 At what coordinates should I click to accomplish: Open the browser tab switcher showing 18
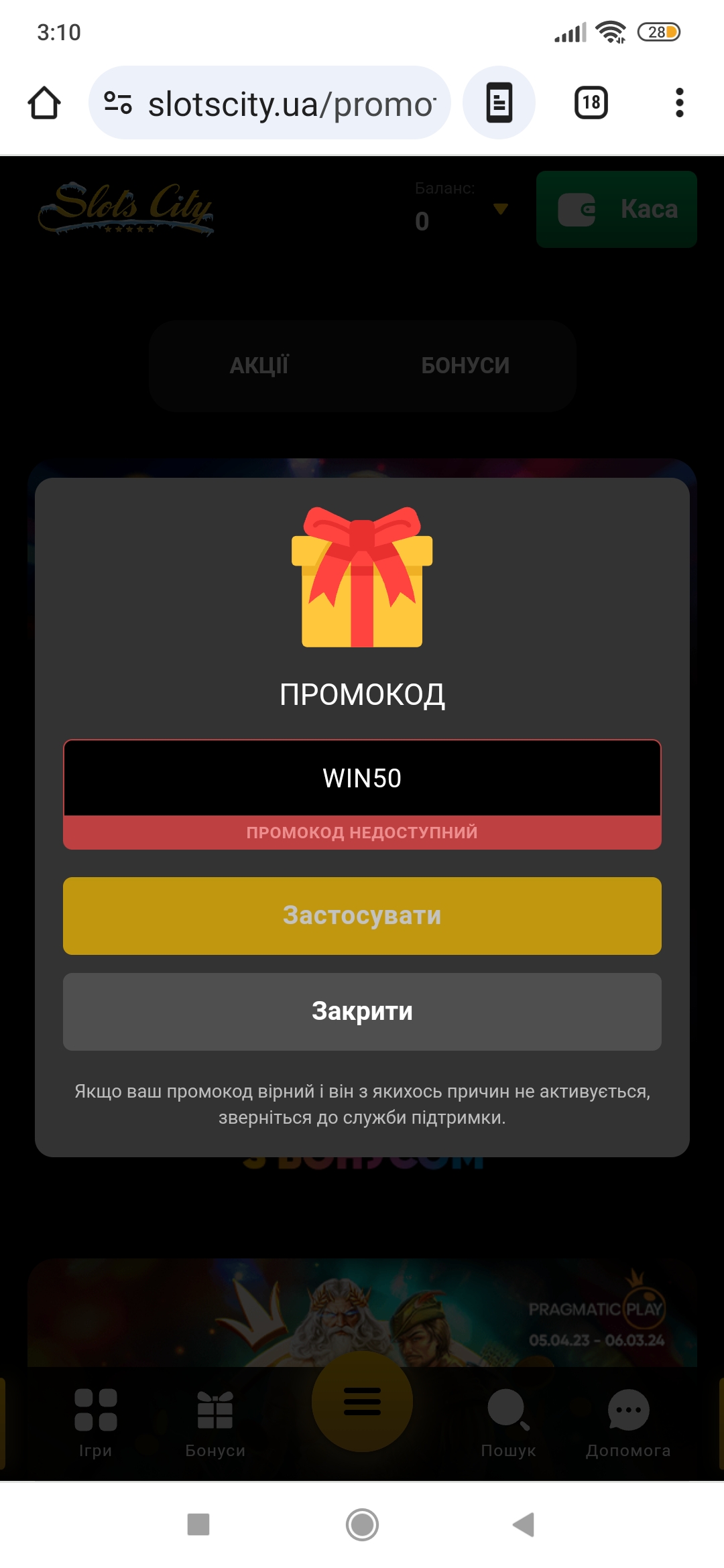click(591, 103)
